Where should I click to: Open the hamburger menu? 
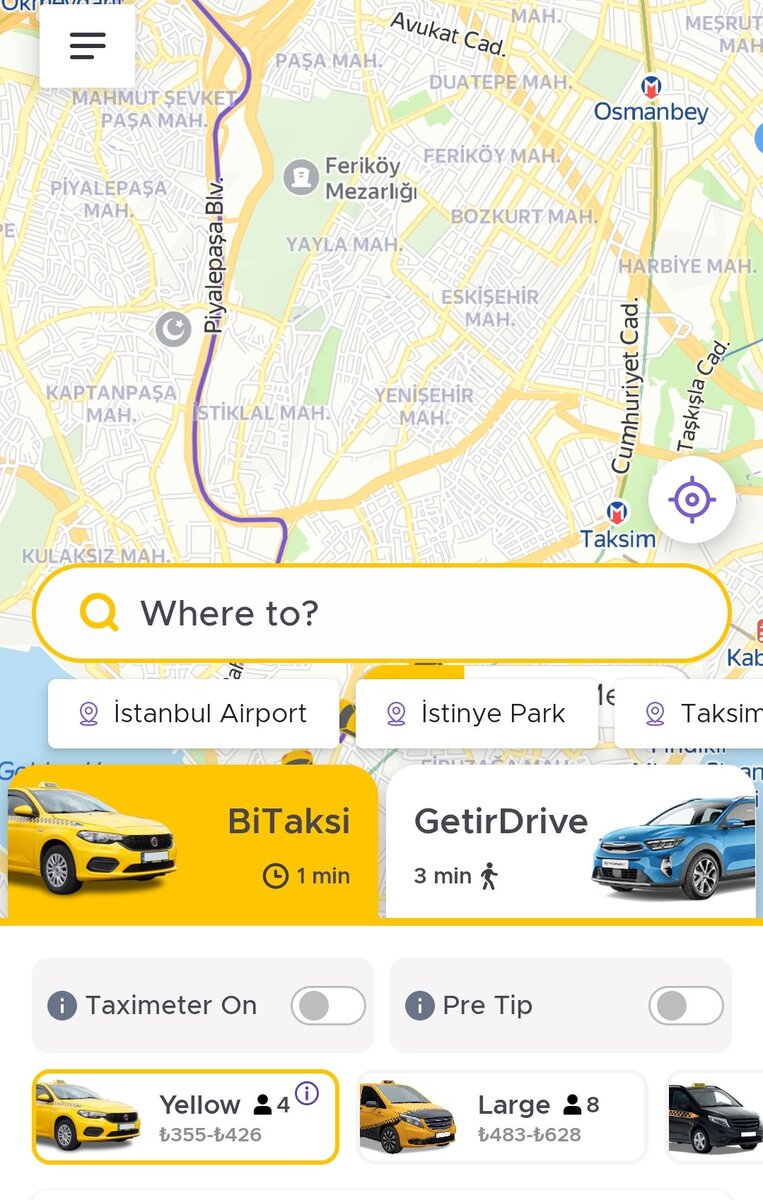point(87,46)
